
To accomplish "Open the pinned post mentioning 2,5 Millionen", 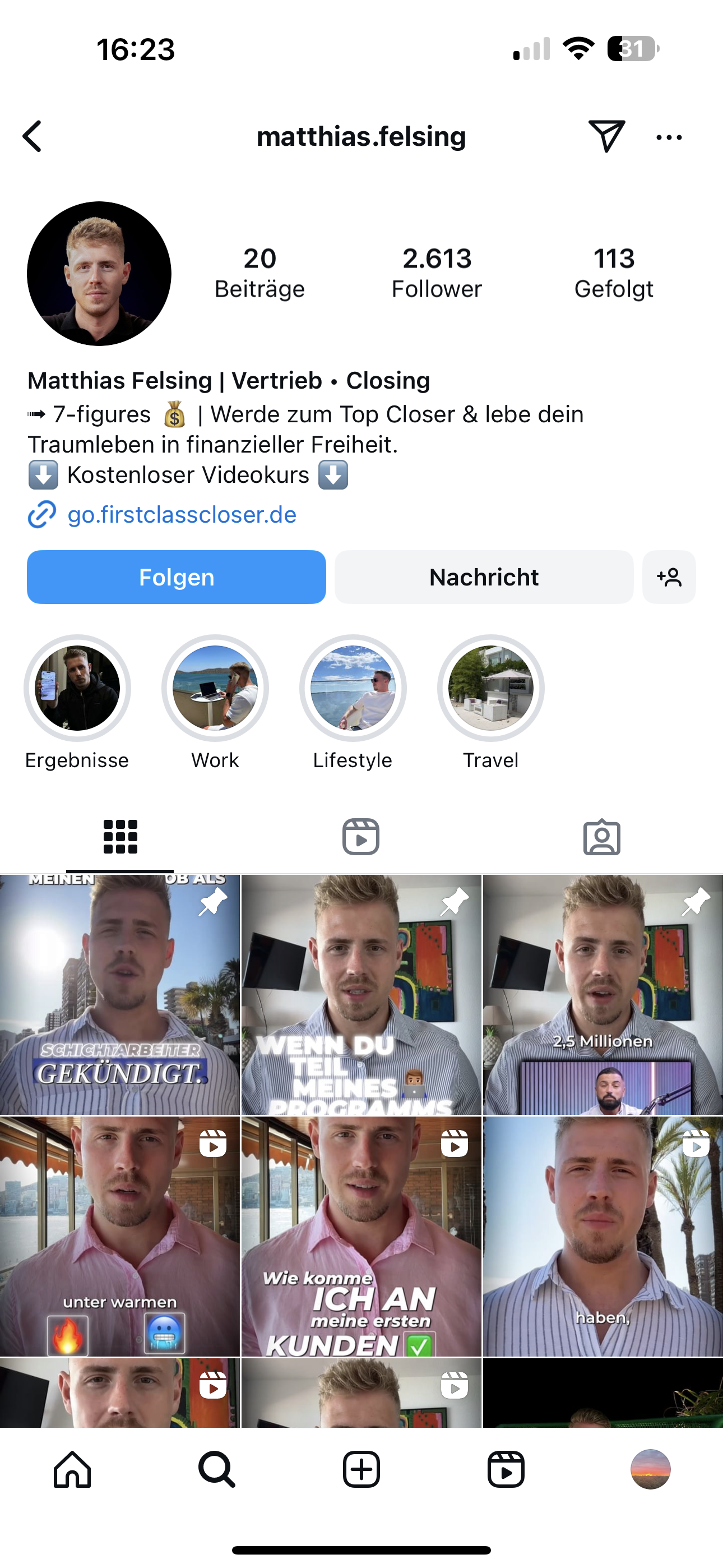I will click(602, 995).
